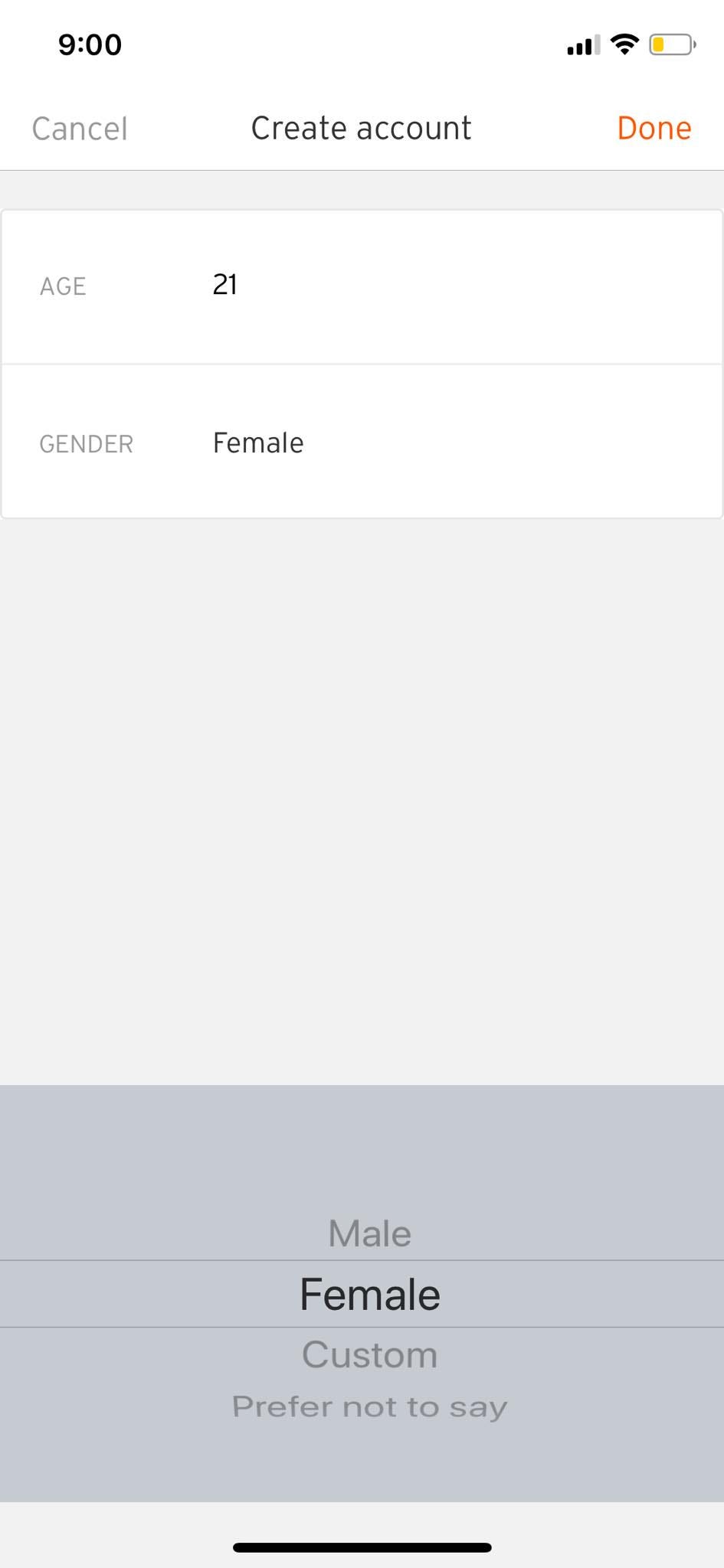Select Male in the gender picker
This screenshot has width=724, height=1568.
369,1233
